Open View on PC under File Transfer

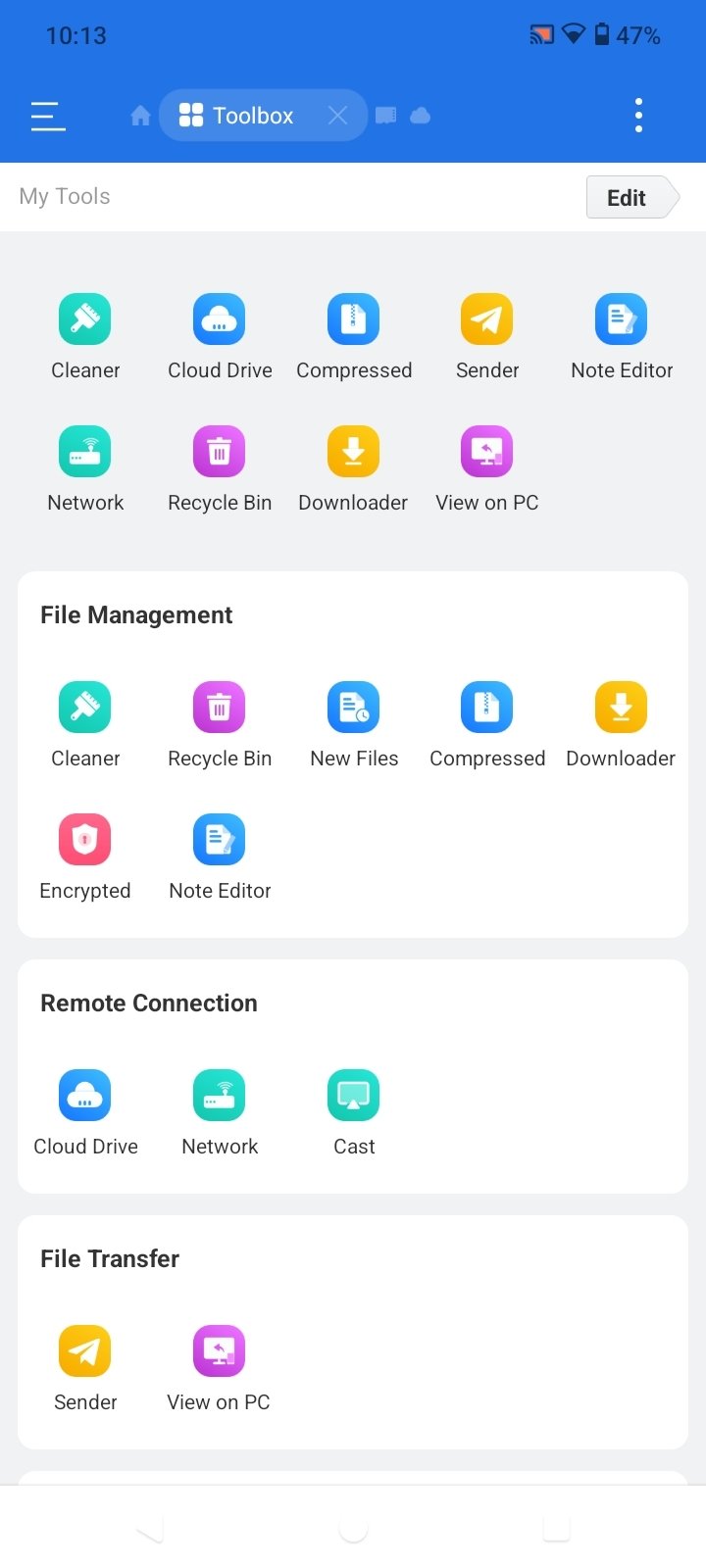pos(219,1370)
